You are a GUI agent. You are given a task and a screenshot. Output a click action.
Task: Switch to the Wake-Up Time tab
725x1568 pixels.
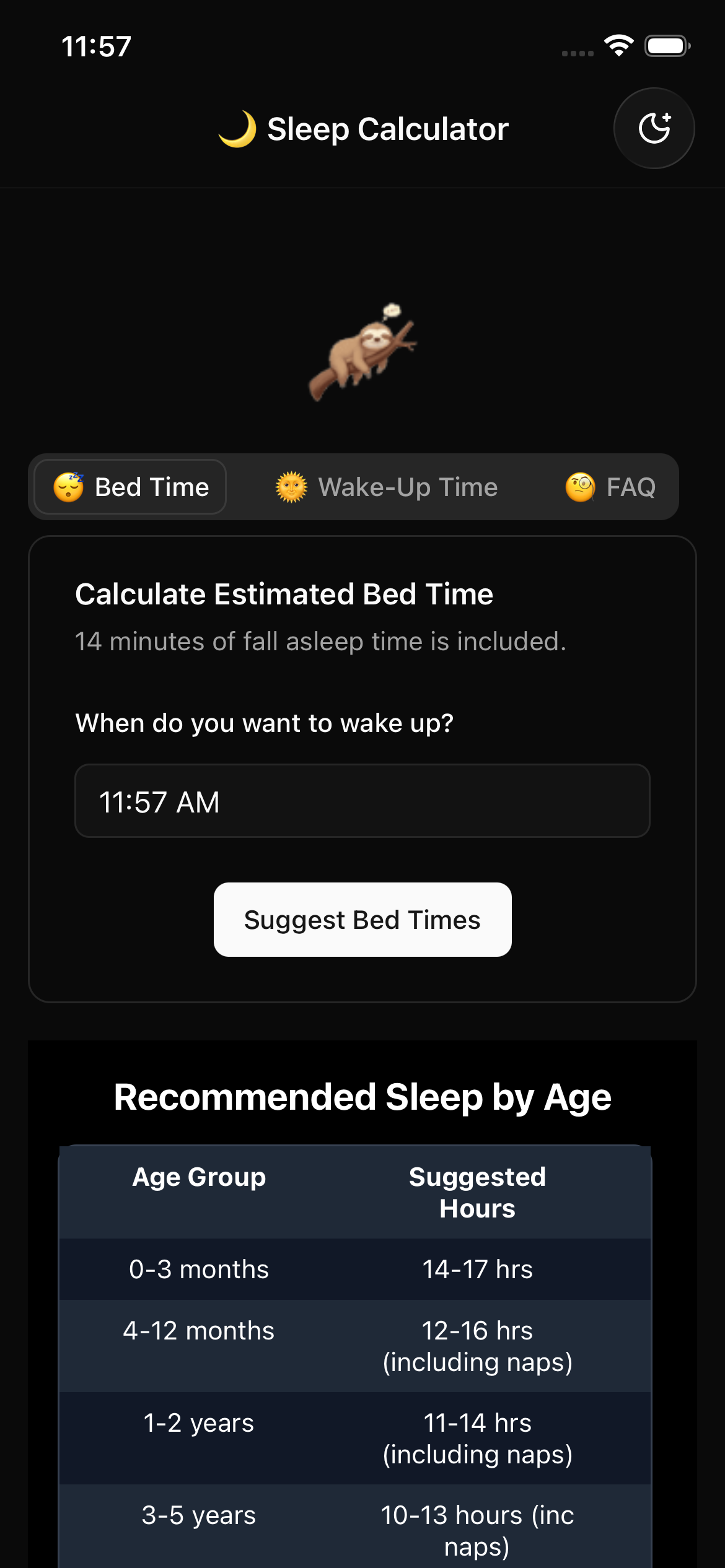[x=387, y=487]
